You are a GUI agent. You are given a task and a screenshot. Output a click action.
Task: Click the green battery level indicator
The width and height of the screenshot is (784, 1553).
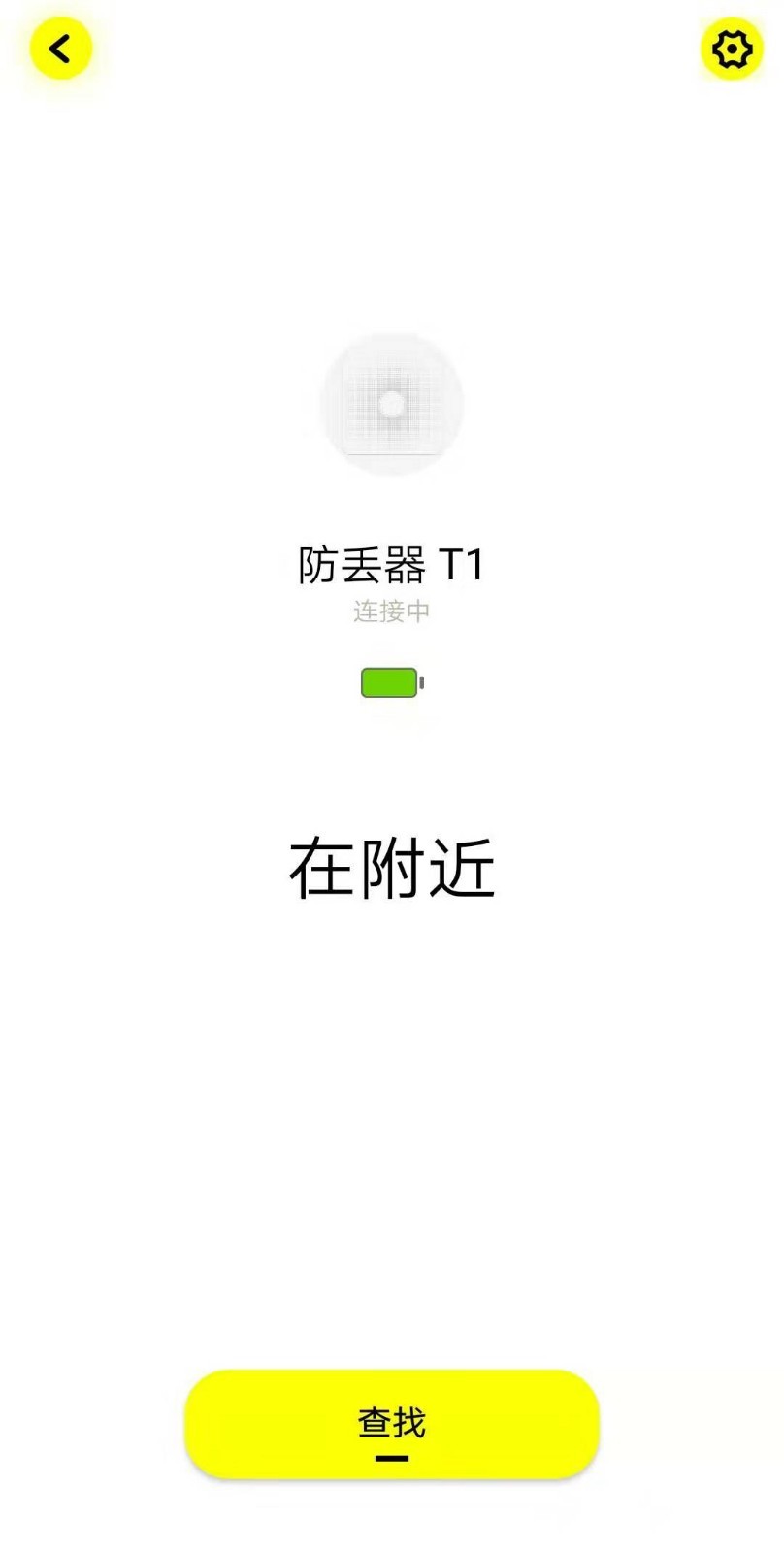(x=390, y=682)
